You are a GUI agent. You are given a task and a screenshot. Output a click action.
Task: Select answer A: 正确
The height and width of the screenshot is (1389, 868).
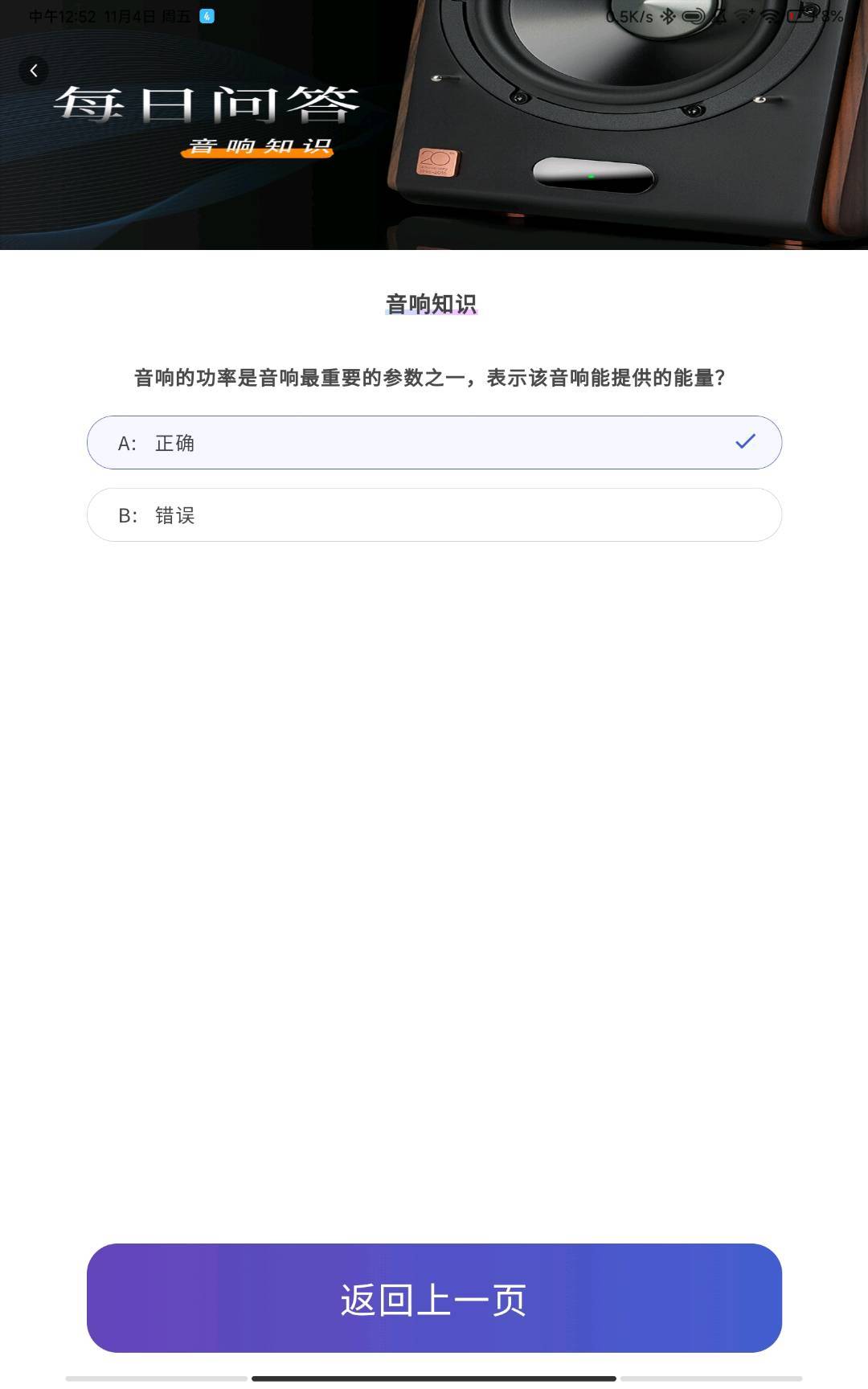coord(434,442)
